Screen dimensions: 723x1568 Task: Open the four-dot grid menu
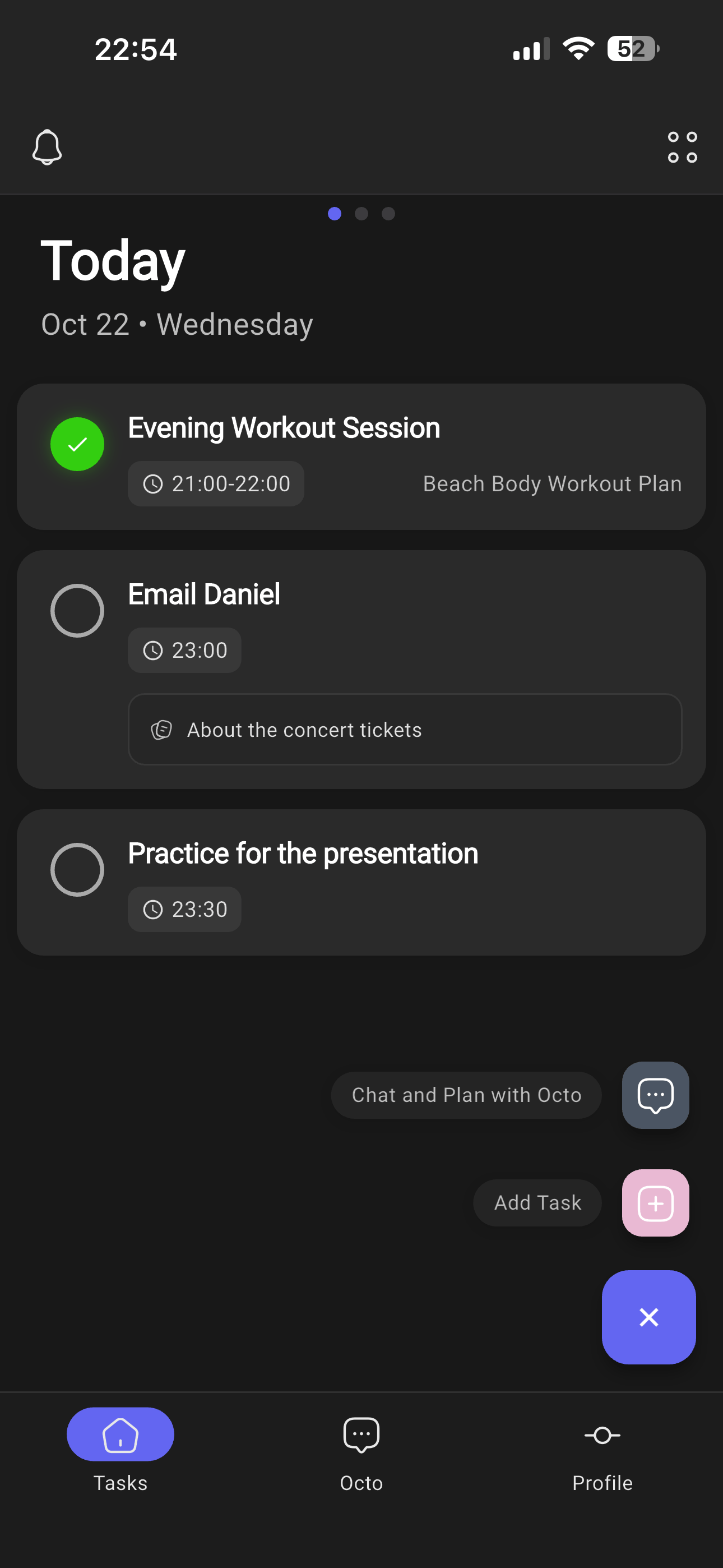(x=682, y=147)
